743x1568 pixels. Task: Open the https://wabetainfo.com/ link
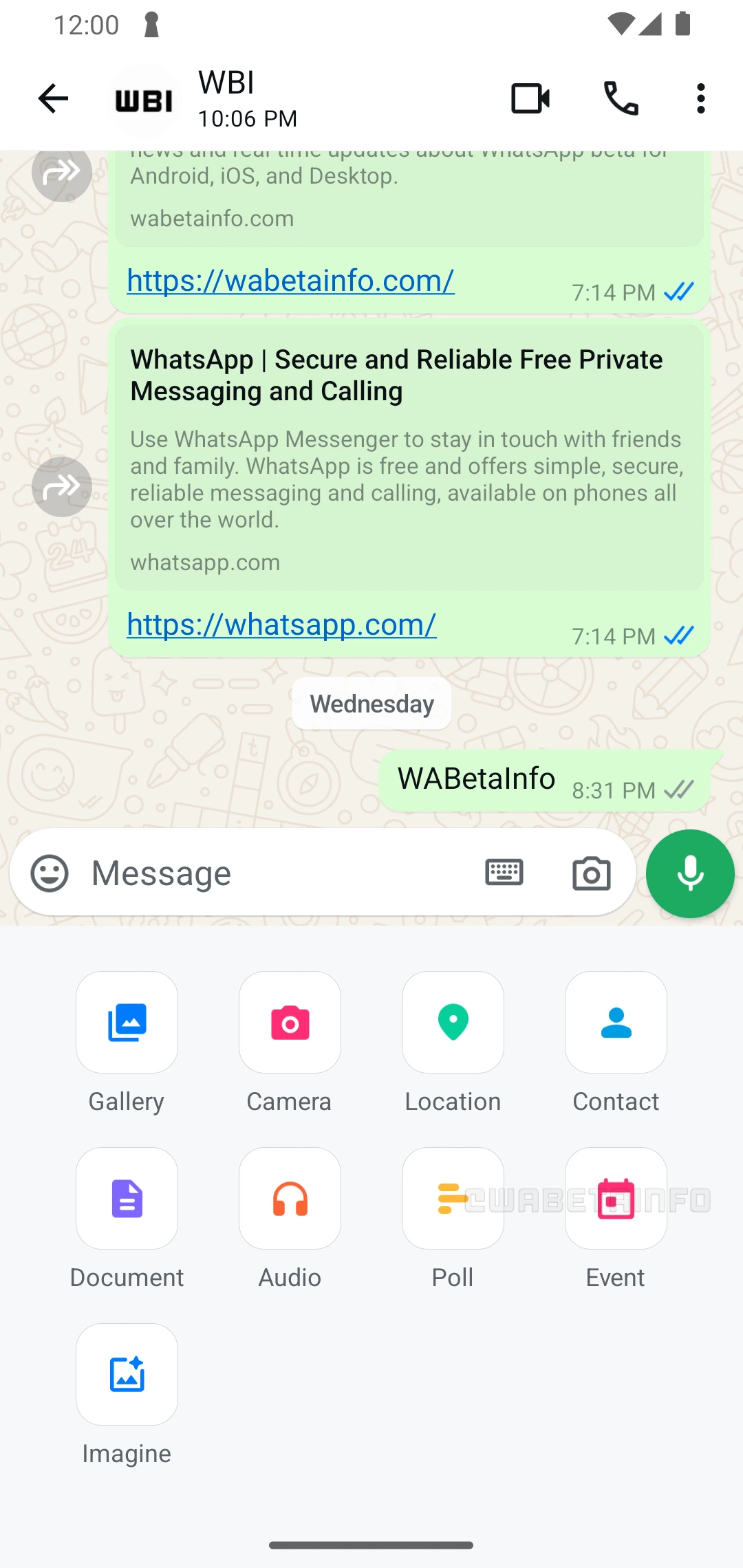click(290, 281)
